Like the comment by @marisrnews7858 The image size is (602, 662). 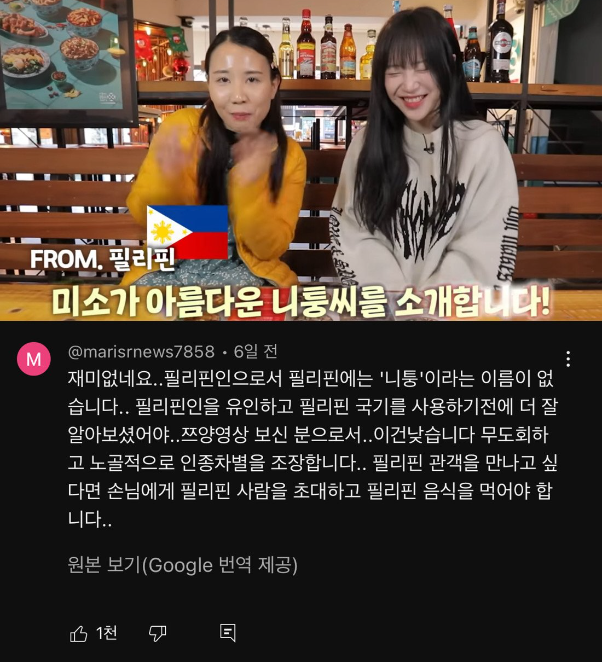tap(79, 633)
